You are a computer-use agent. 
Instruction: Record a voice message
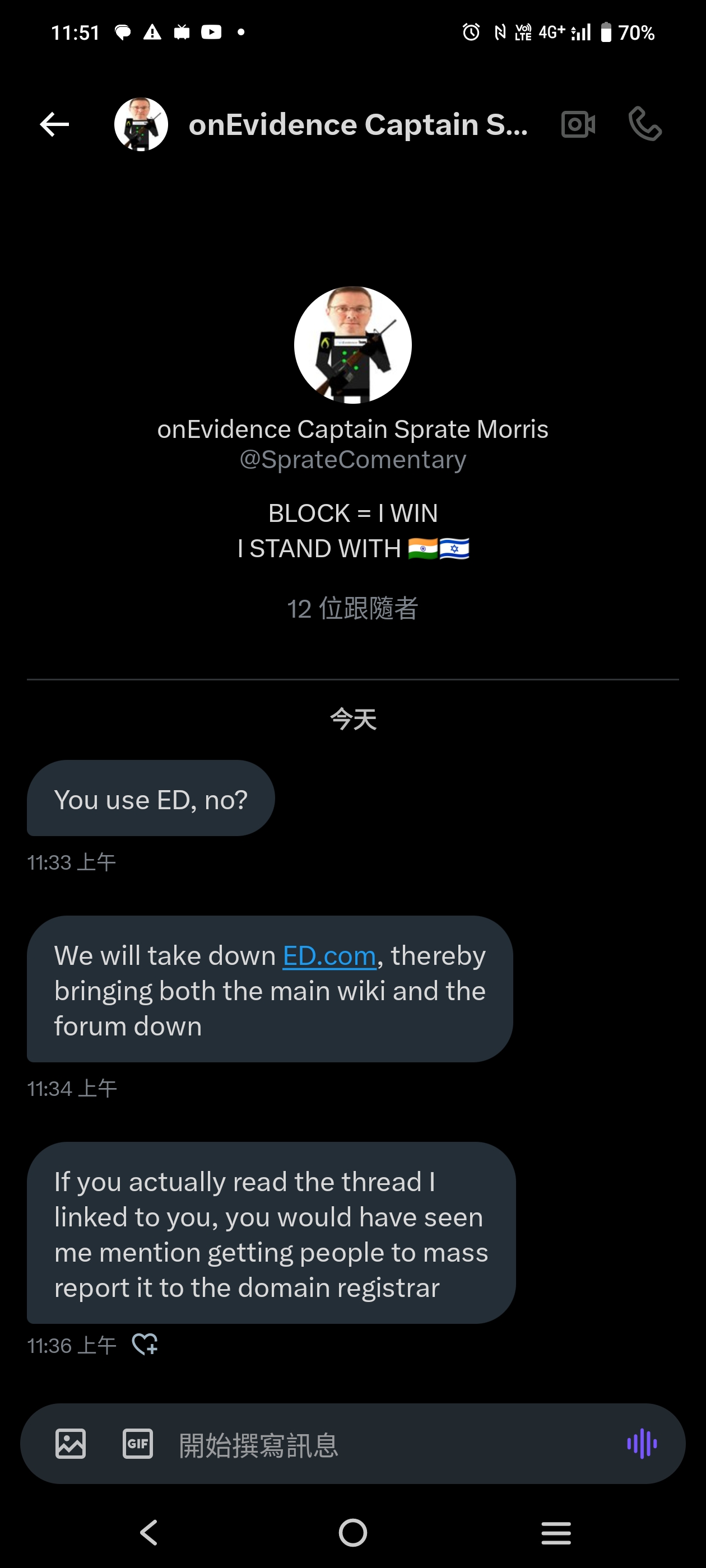point(642,1444)
